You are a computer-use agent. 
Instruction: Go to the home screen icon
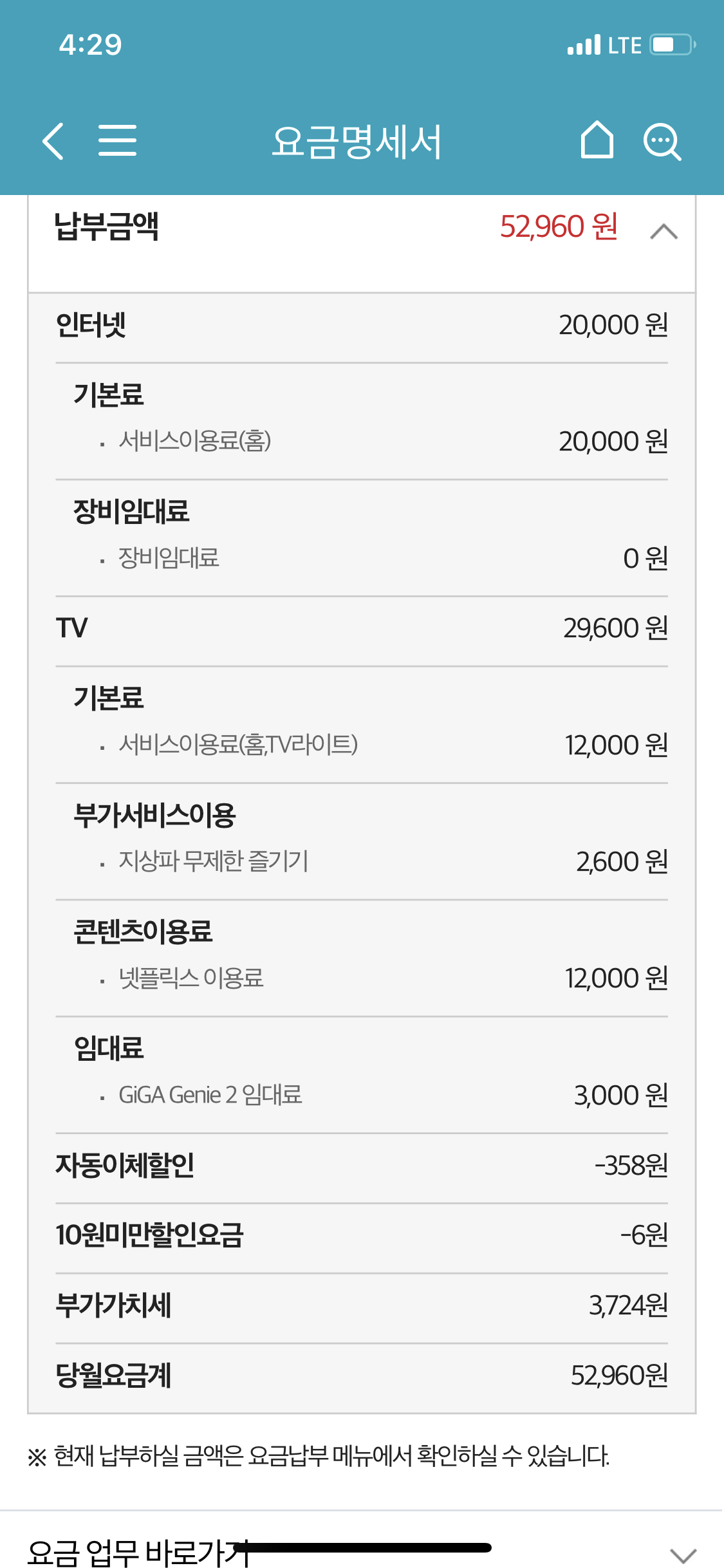pyautogui.click(x=597, y=140)
